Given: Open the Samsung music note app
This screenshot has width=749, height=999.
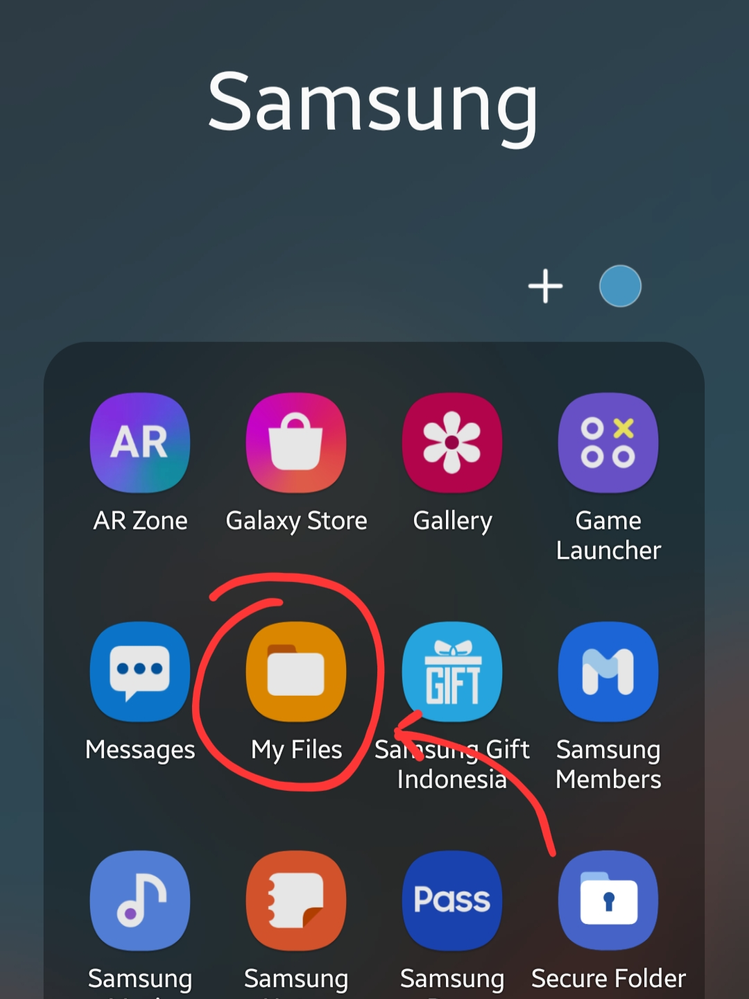Looking at the screenshot, I should pyautogui.click(x=140, y=900).
